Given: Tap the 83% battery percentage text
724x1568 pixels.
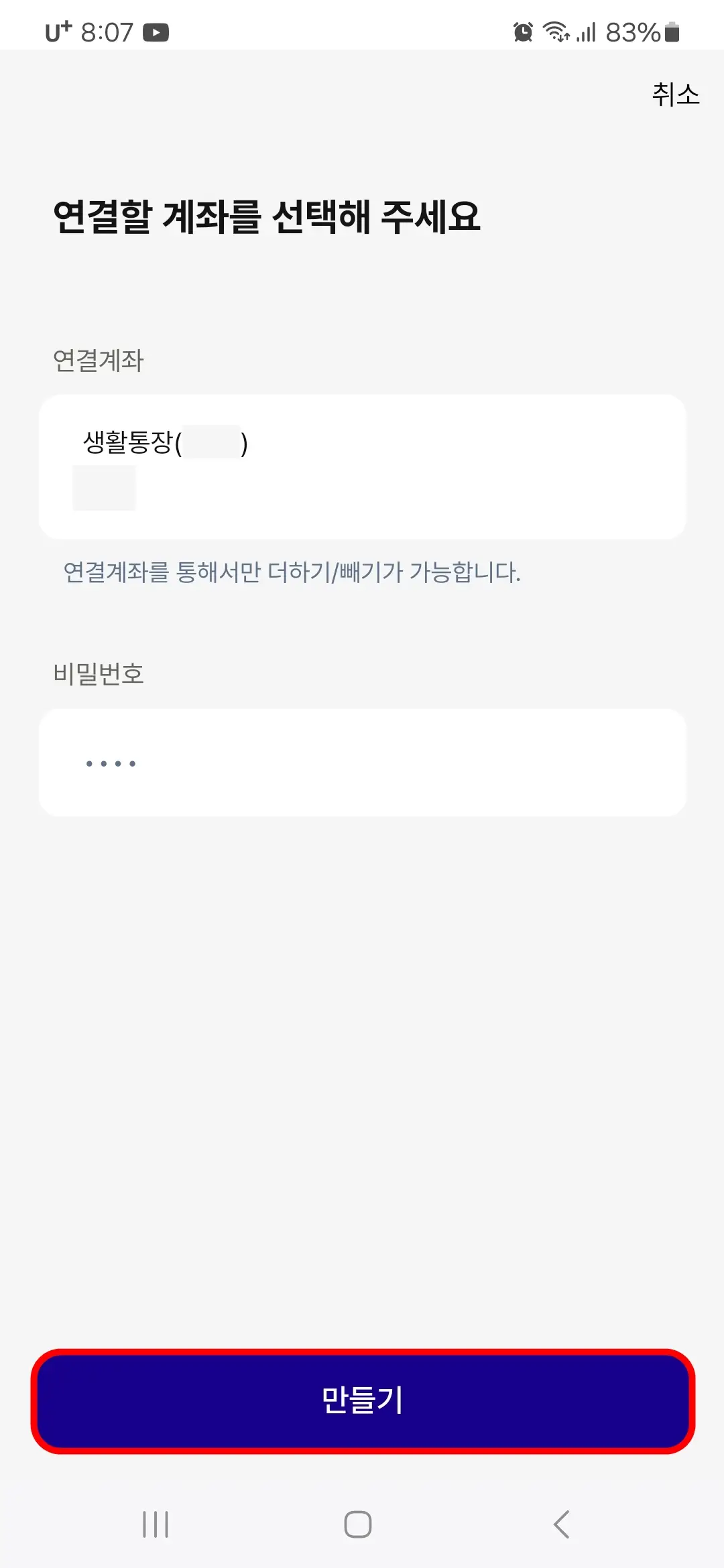Looking at the screenshot, I should [634, 31].
